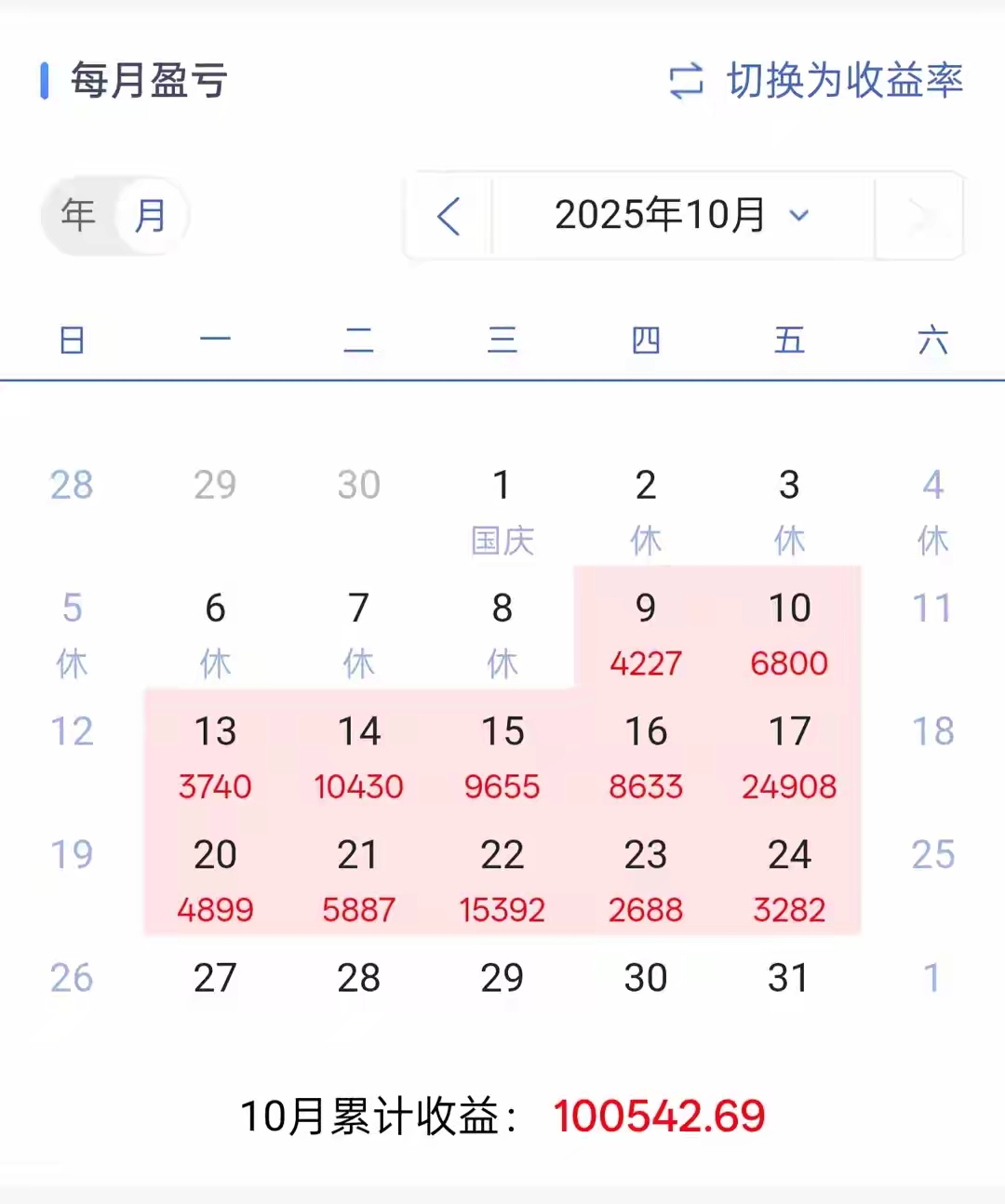Click October 9 showing 4227

646,633
